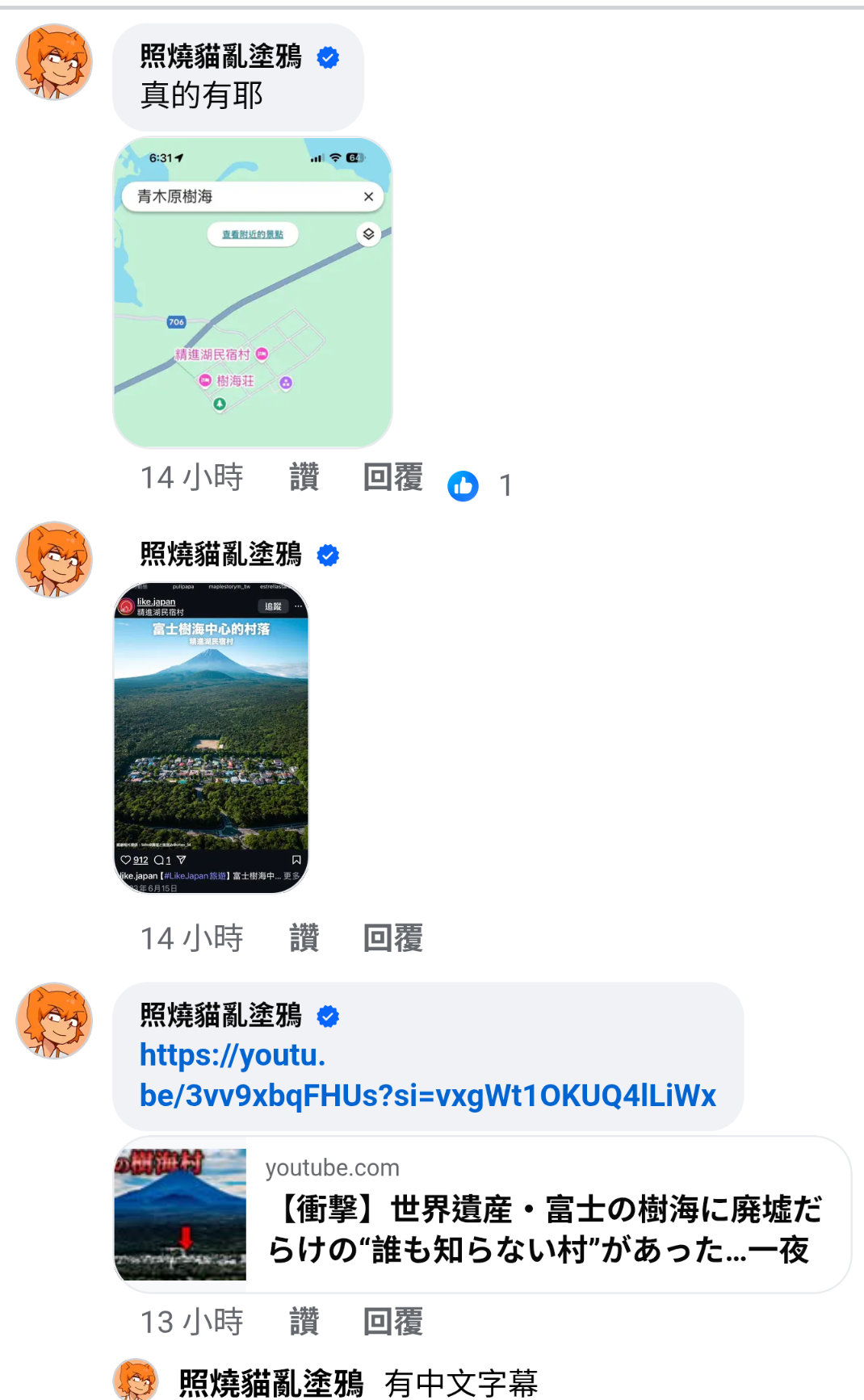The height and width of the screenshot is (1400, 864).
Task: Open the 富士樹海中心的村落 screenshot image
Action: [211, 737]
